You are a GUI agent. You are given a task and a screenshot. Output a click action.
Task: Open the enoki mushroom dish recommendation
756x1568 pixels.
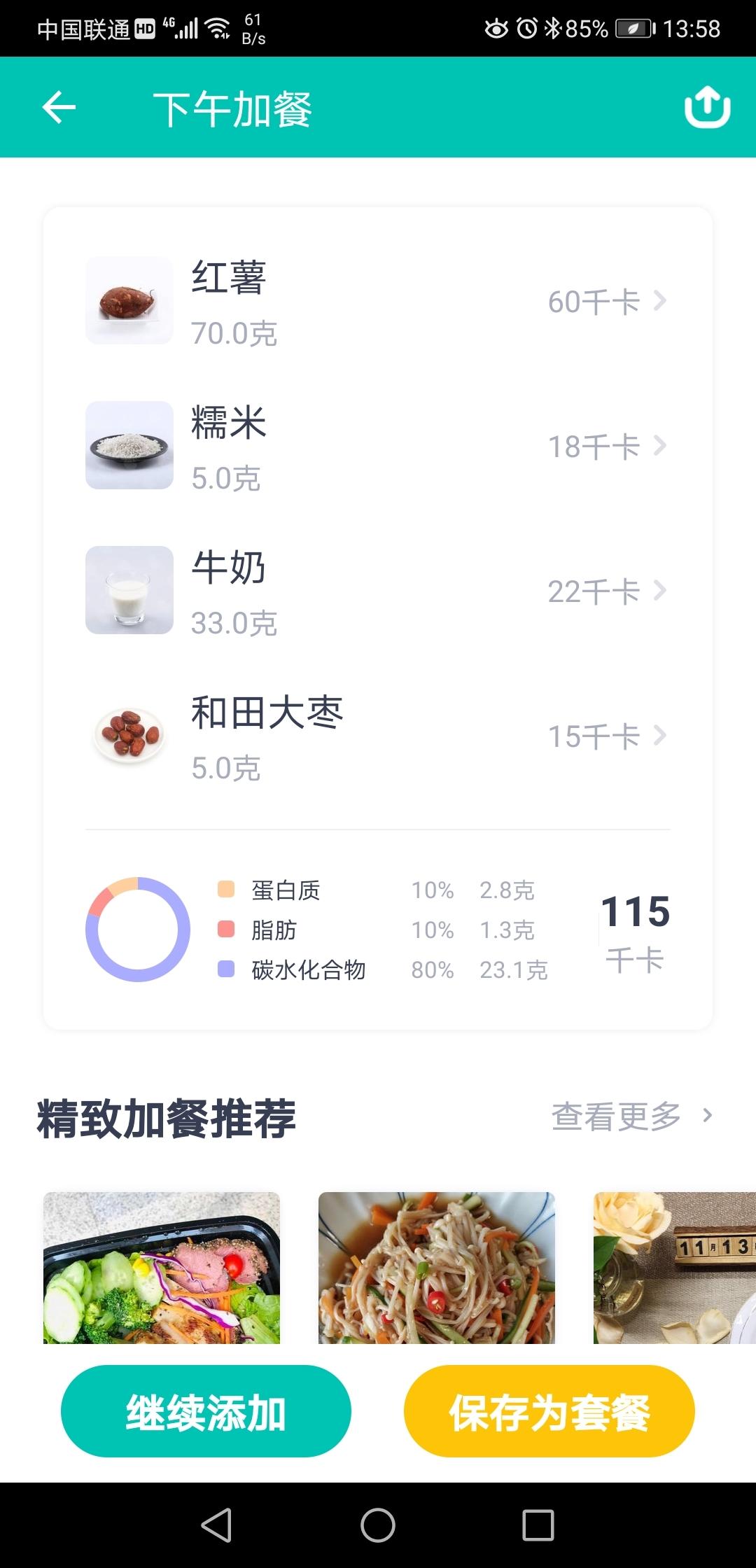click(x=436, y=1267)
